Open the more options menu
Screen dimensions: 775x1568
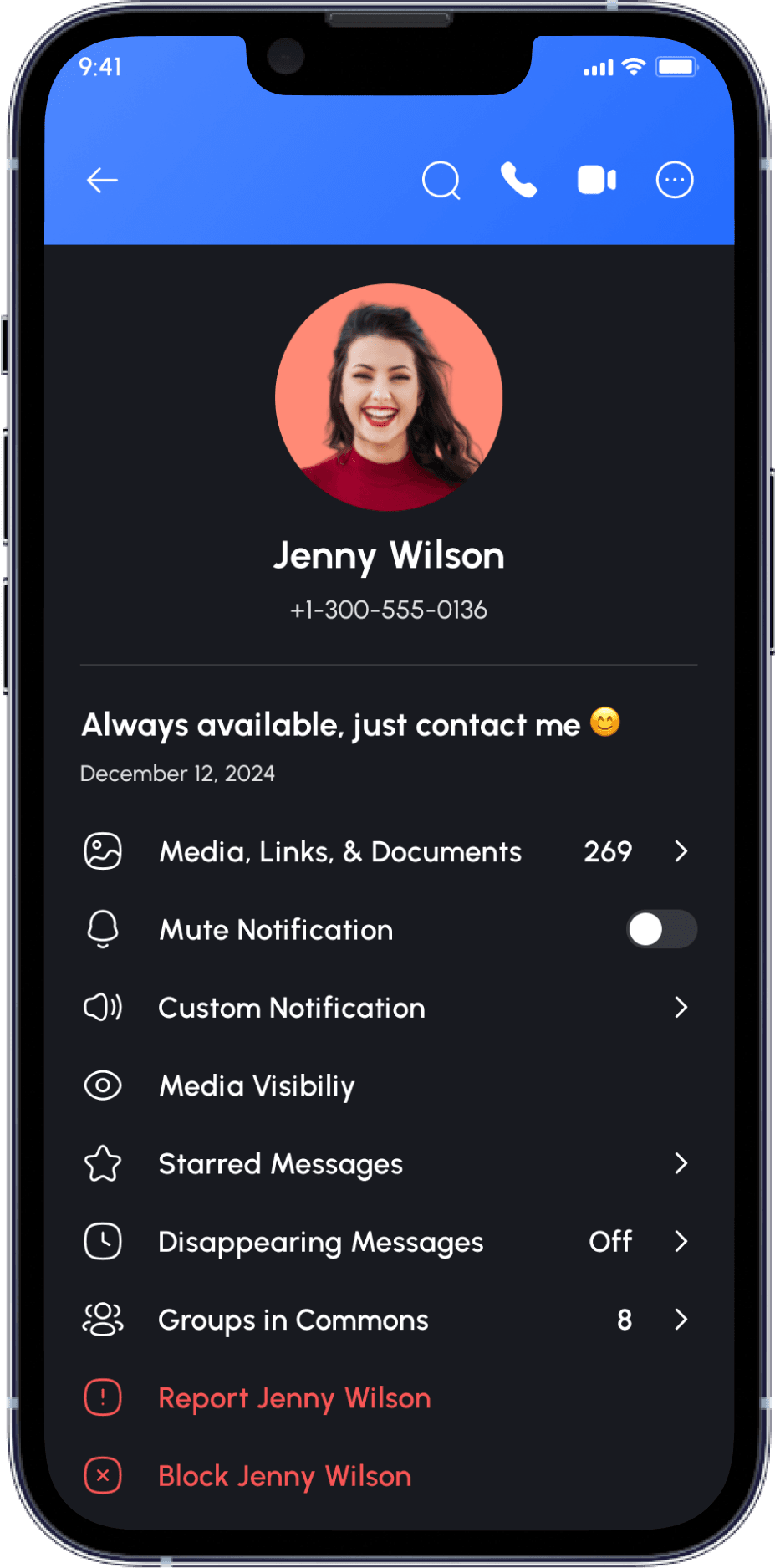[675, 180]
